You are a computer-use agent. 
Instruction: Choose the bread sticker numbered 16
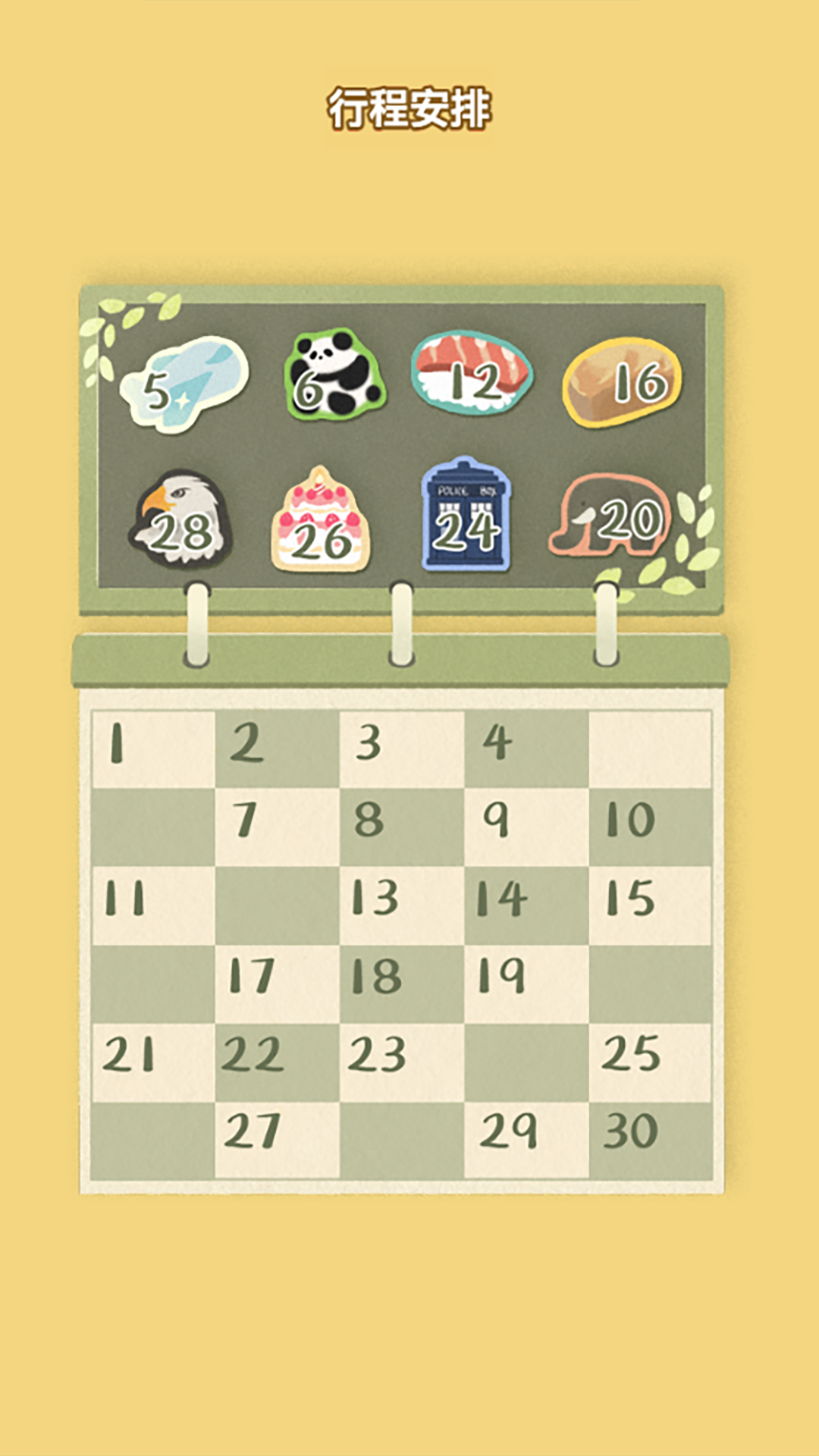tap(622, 381)
